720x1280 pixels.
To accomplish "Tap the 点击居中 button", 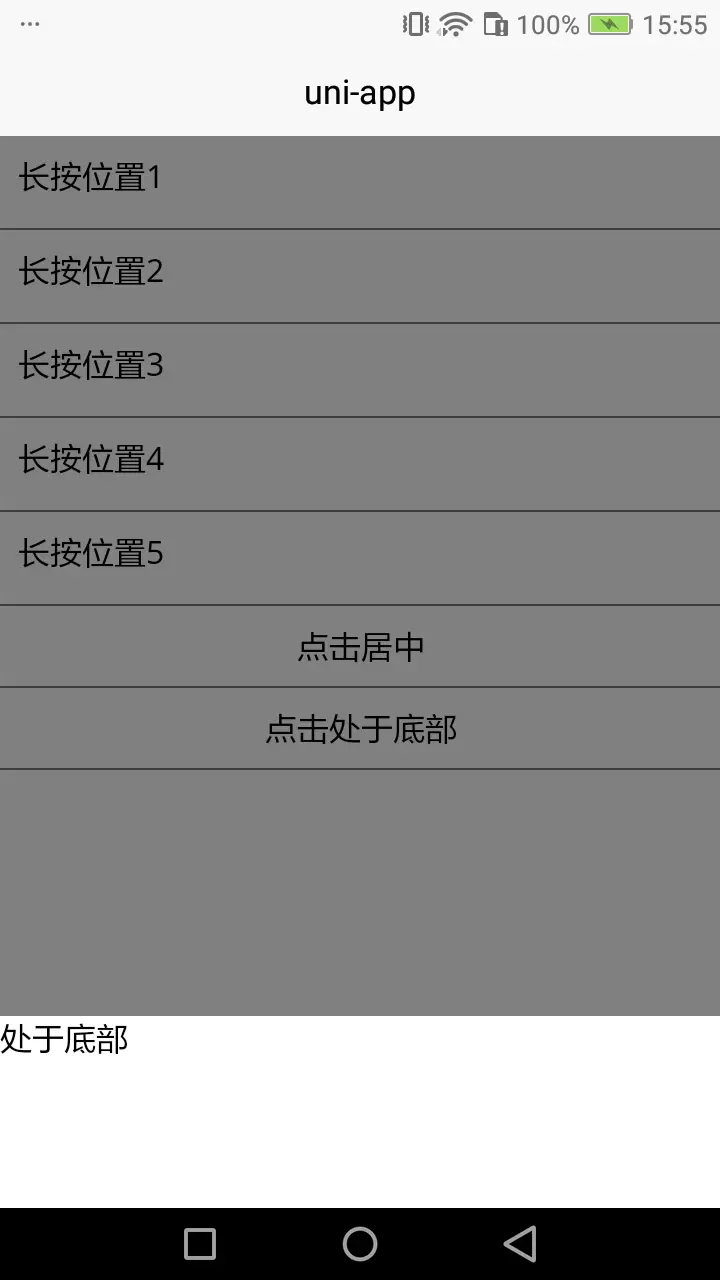I will tap(360, 646).
